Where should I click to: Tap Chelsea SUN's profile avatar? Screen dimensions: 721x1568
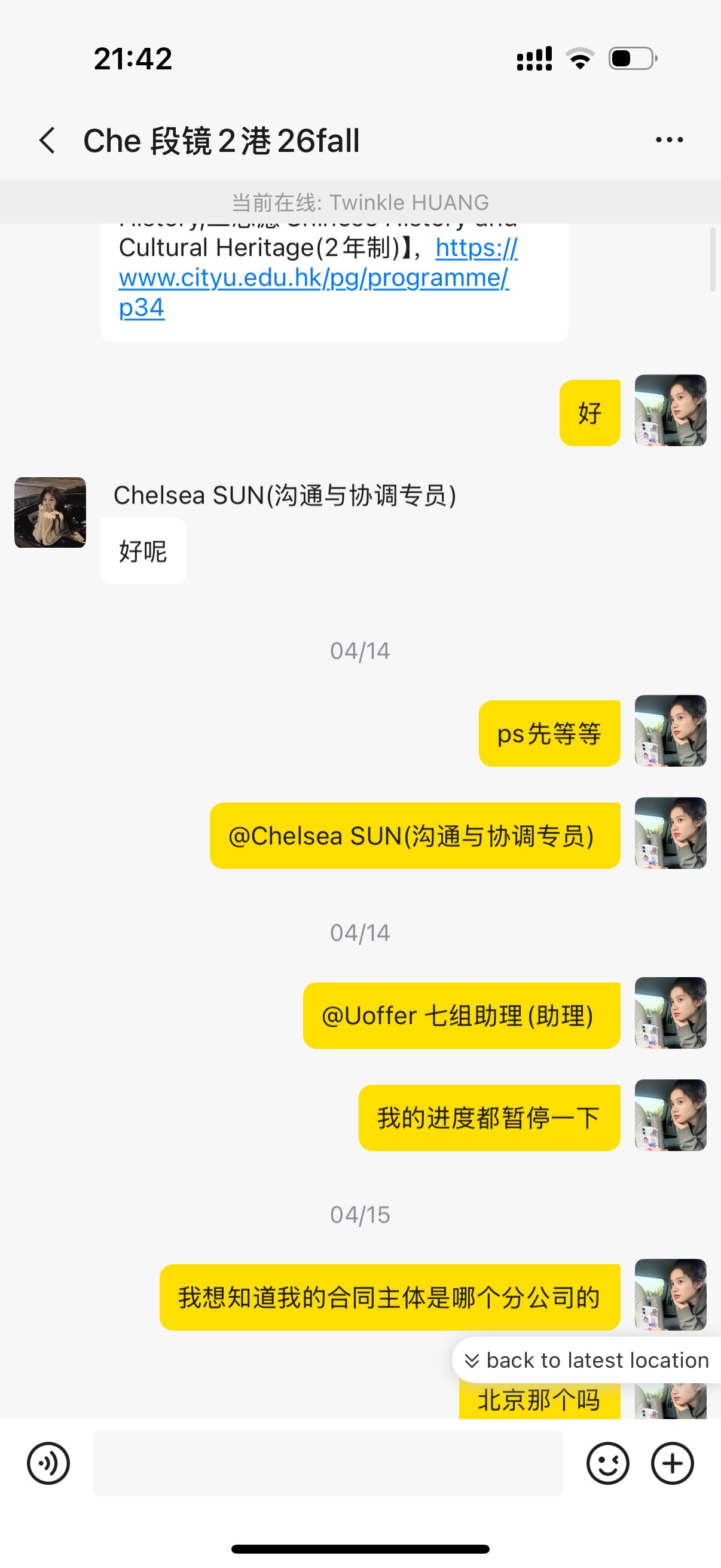(x=50, y=513)
